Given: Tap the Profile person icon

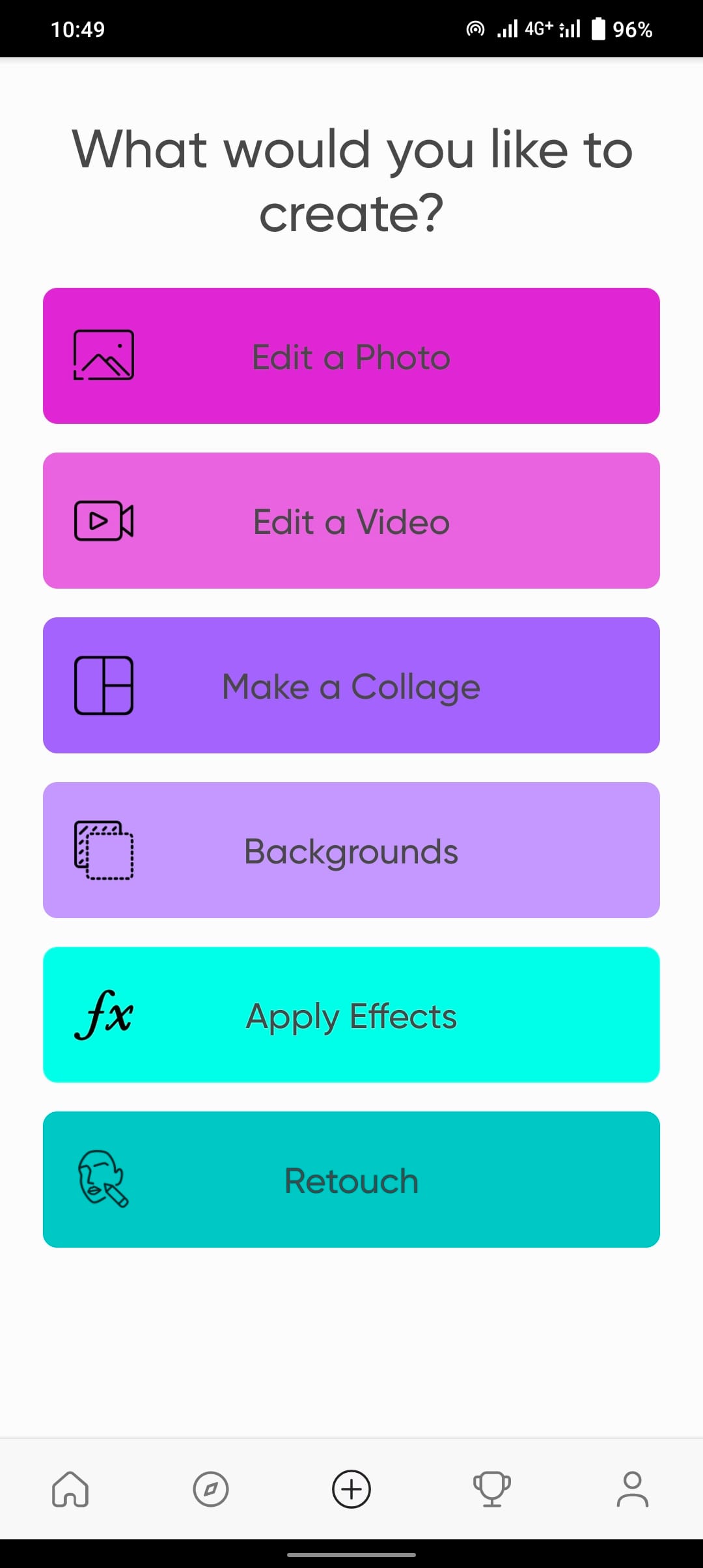Looking at the screenshot, I should 633,1489.
